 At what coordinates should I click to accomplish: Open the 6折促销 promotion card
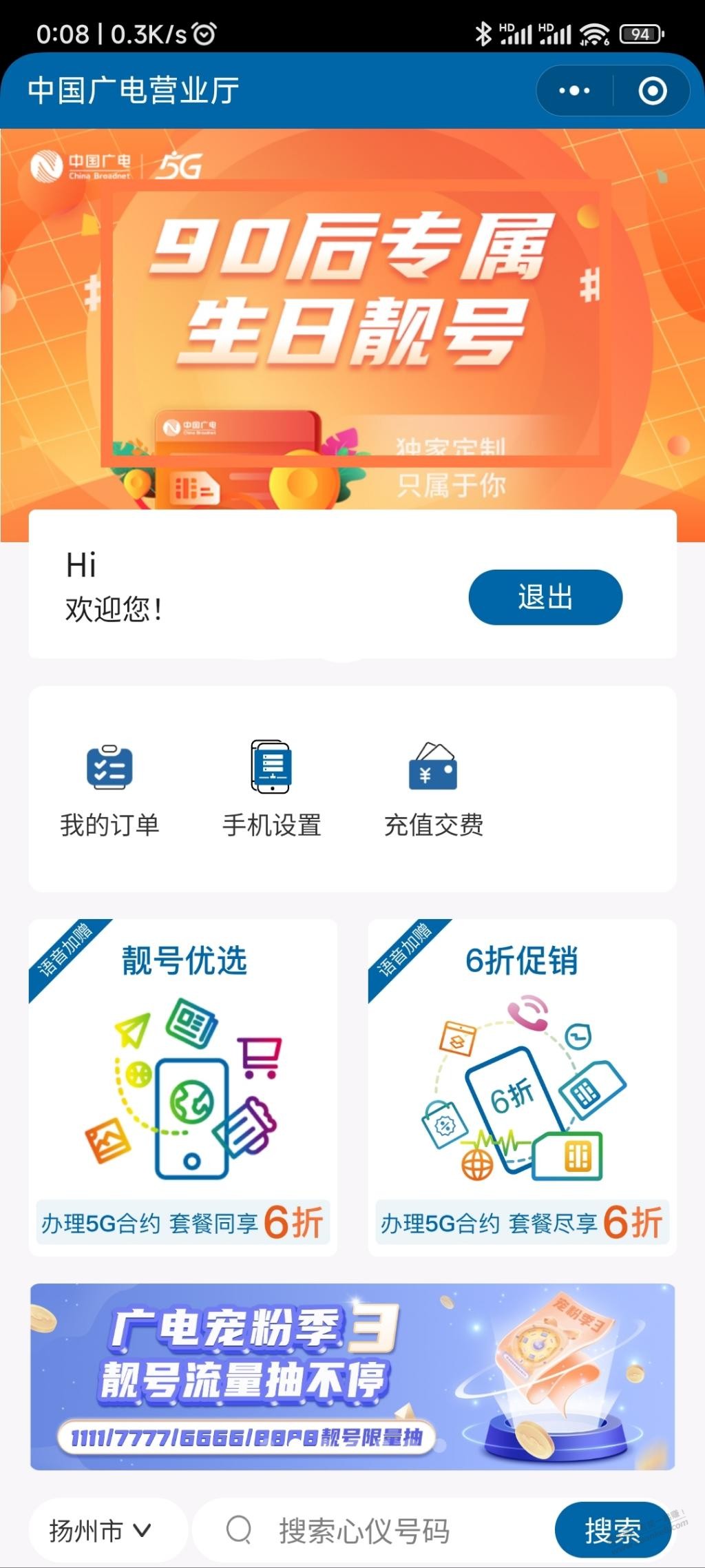522,1087
